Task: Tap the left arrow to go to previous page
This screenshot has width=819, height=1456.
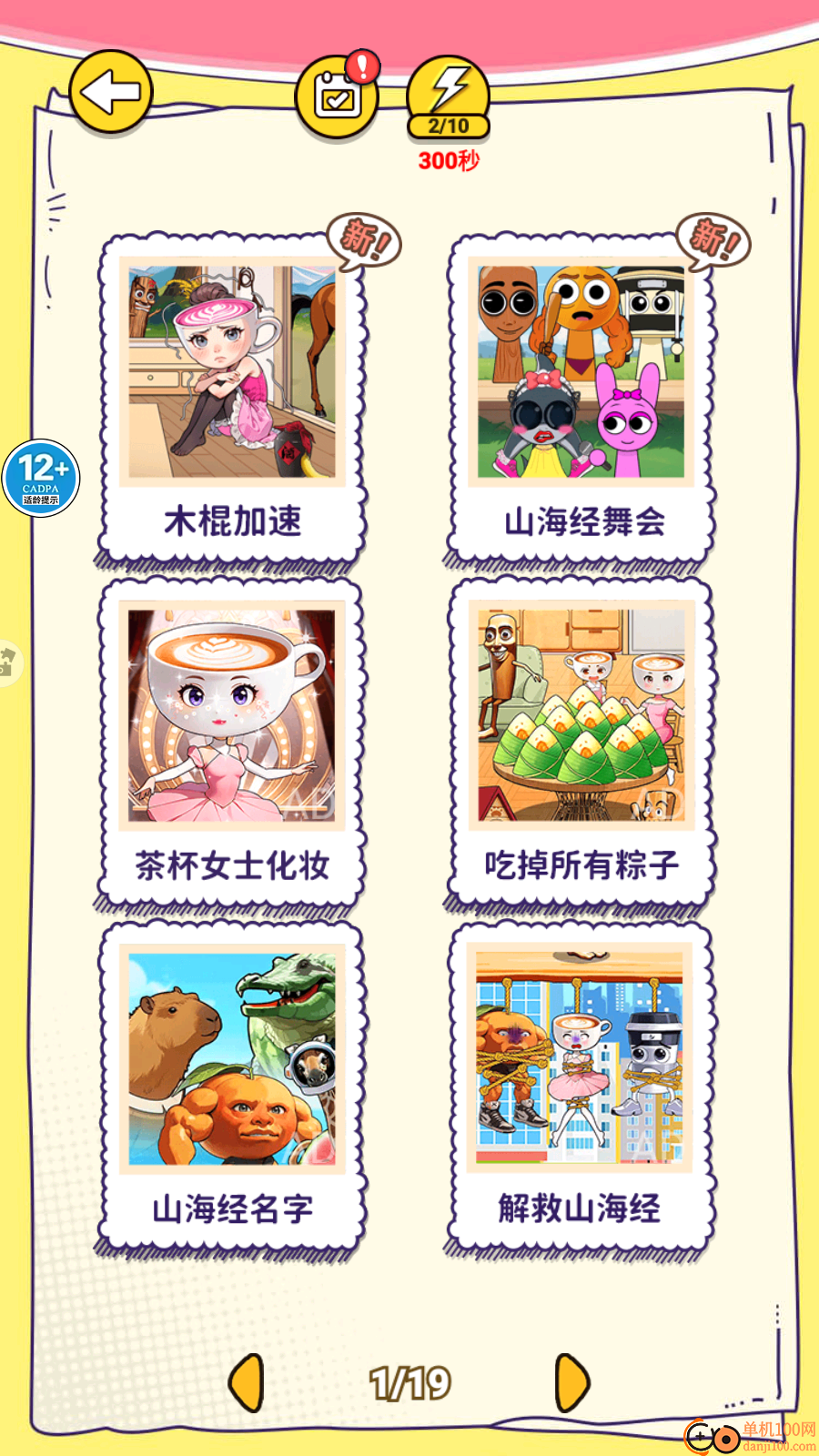Action: coord(244,1382)
